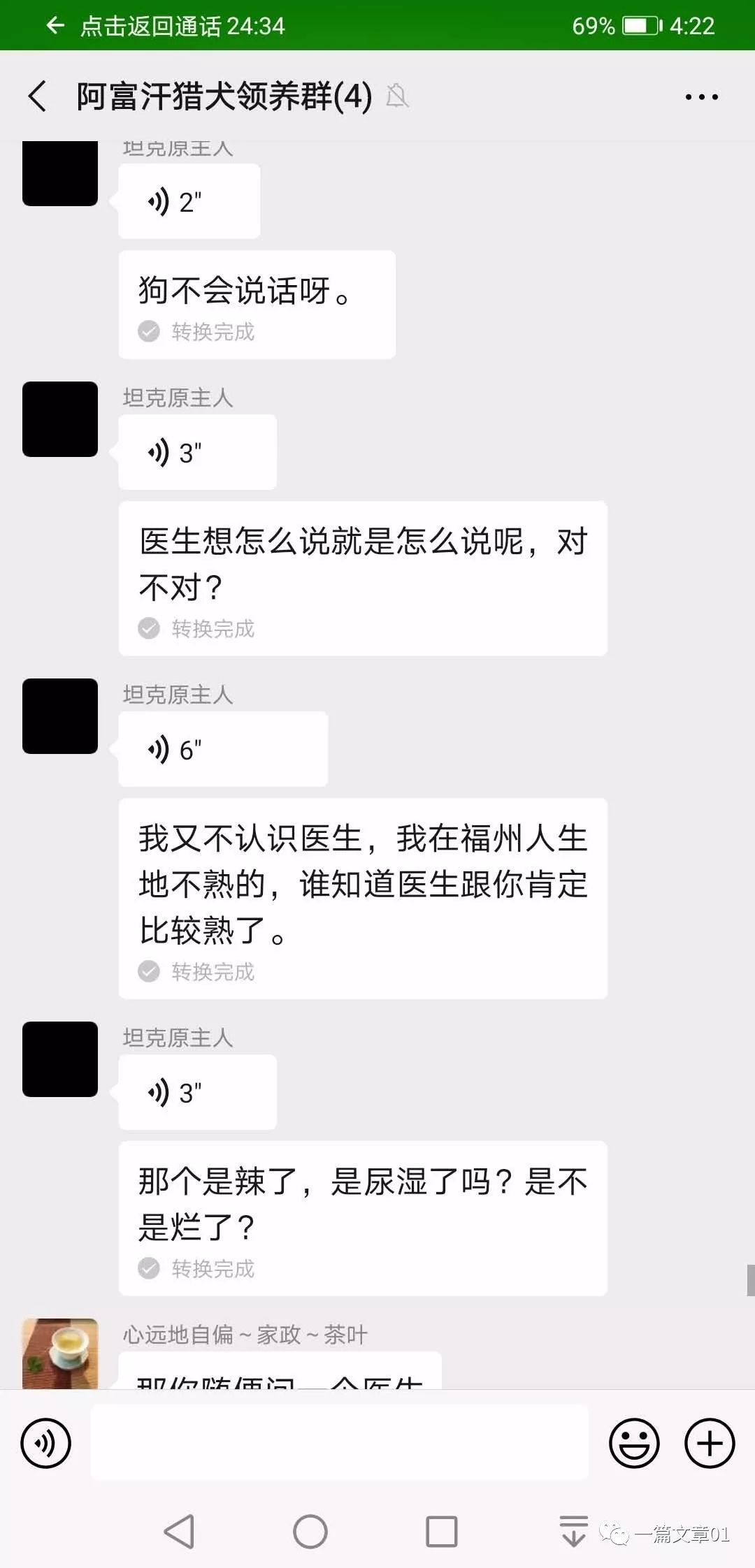755x1568 pixels.
Task: Play the 6-second voice message from 坦克原主人
Action: (222, 748)
